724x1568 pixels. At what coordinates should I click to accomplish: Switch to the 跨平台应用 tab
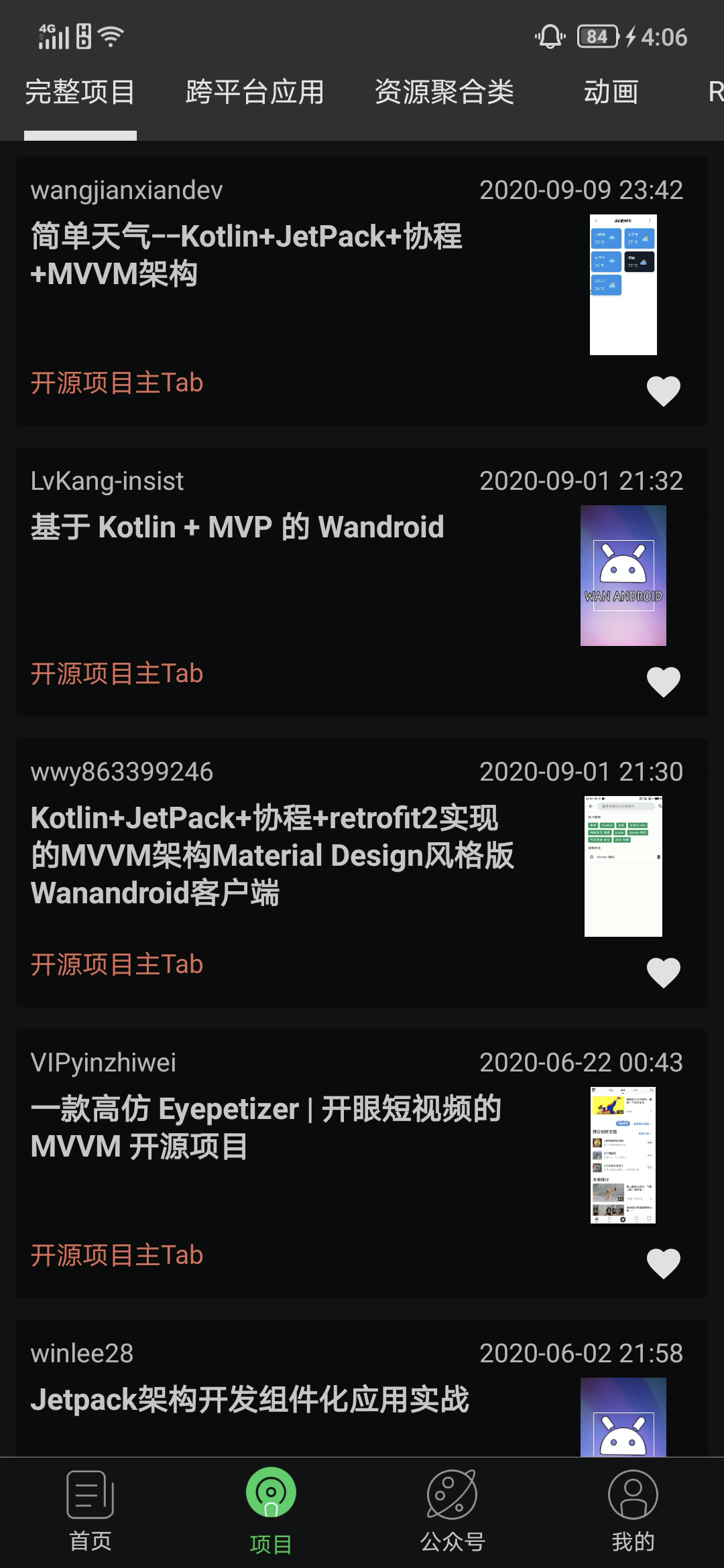tap(255, 92)
